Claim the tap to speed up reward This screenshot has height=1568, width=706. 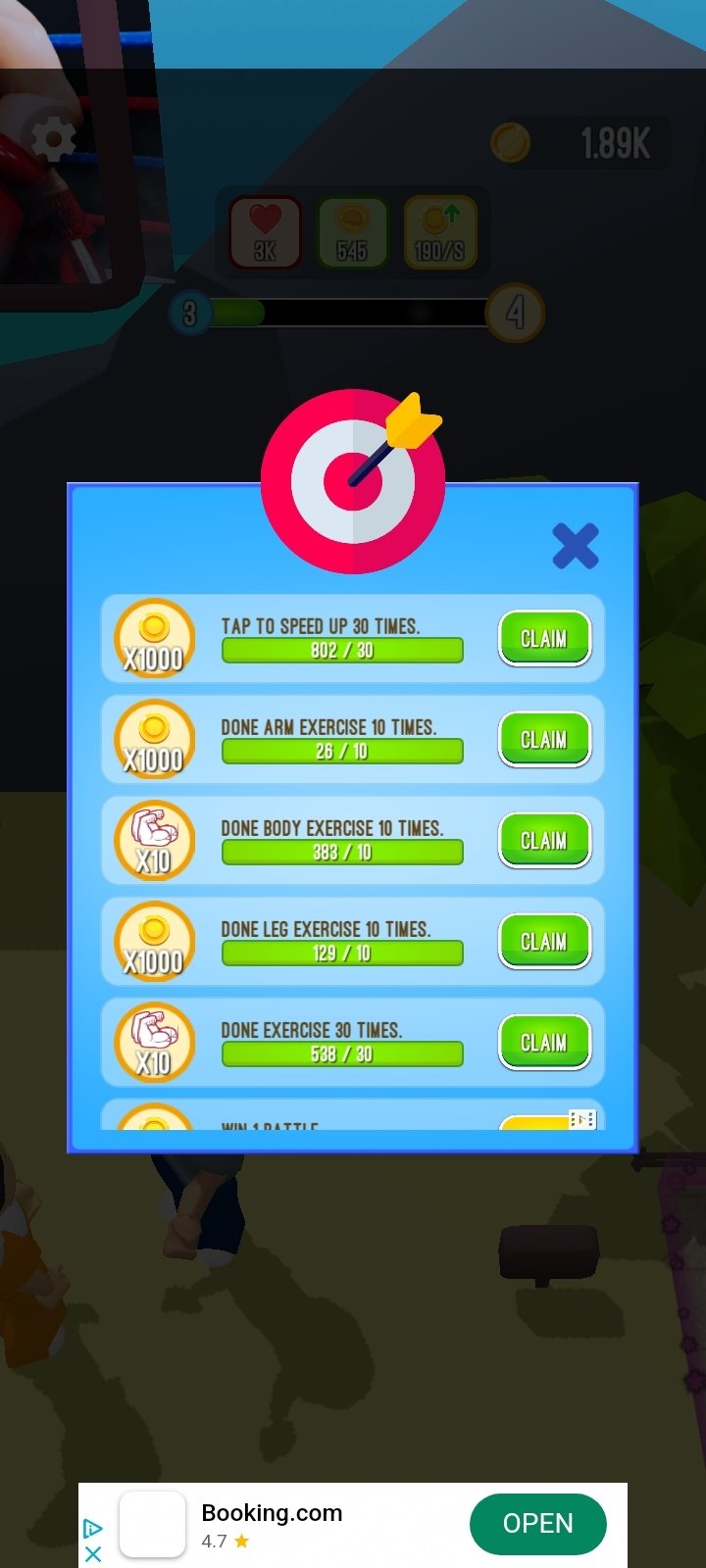pyautogui.click(x=544, y=639)
